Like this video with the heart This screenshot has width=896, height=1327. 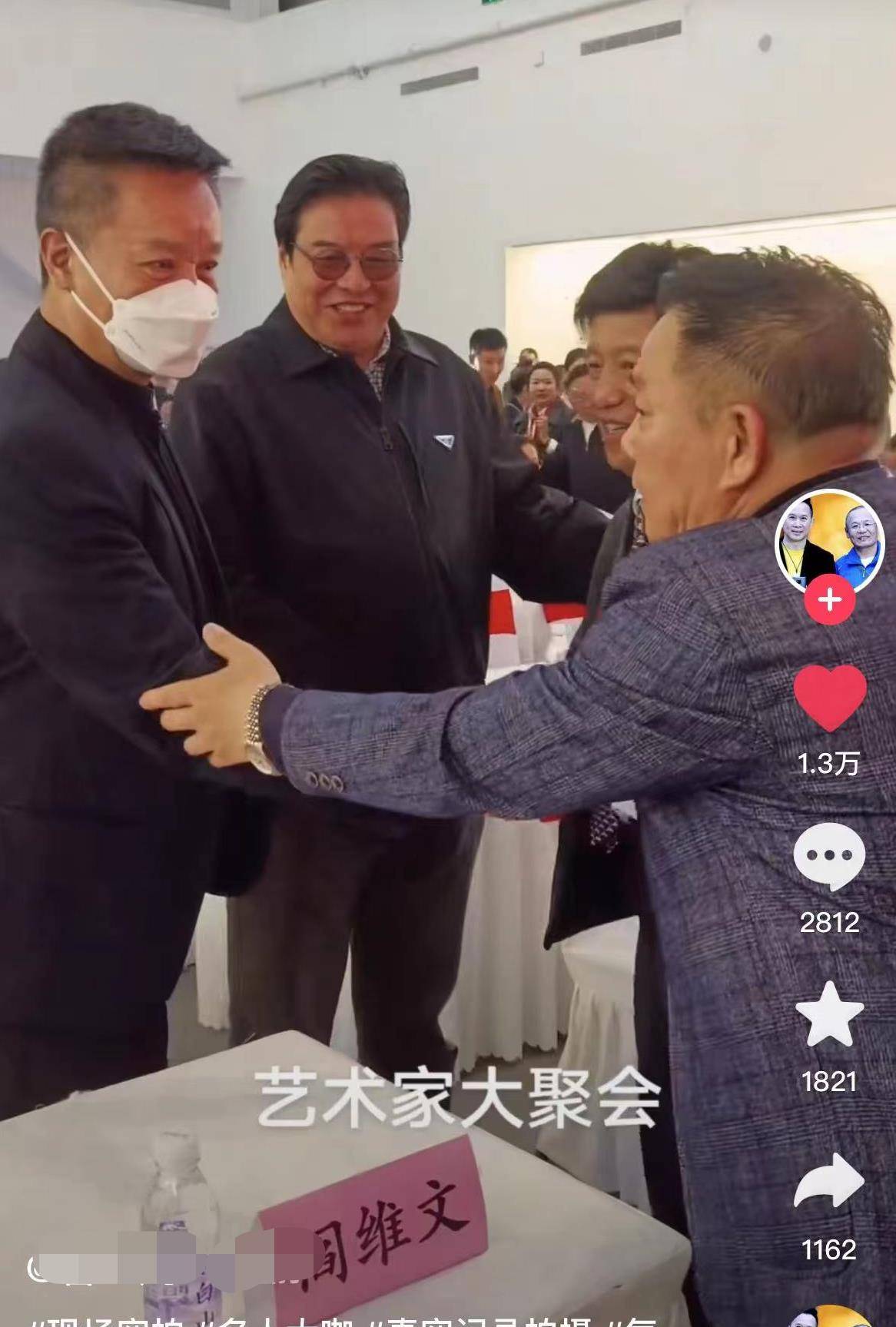[829, 698]
